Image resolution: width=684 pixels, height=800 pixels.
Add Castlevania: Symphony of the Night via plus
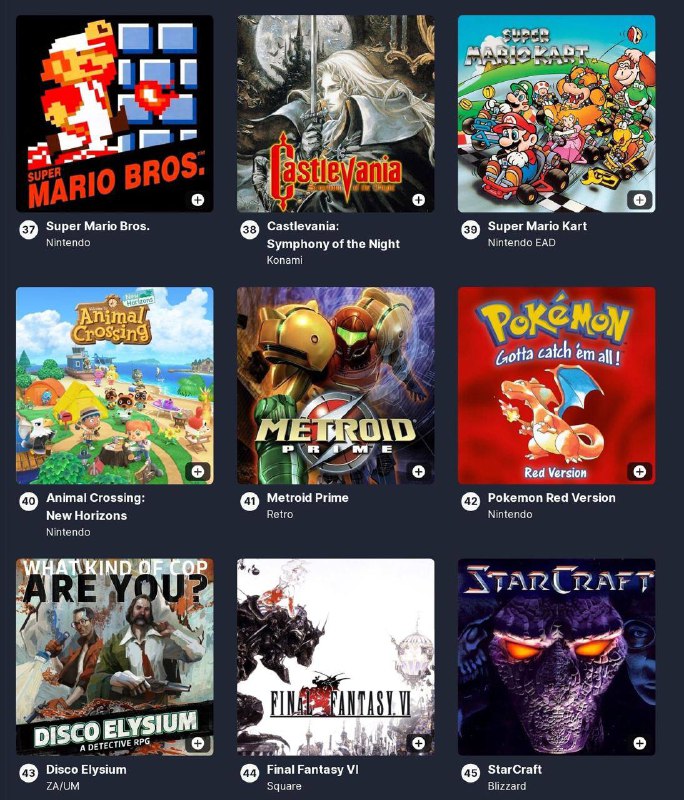click(418, 200)
